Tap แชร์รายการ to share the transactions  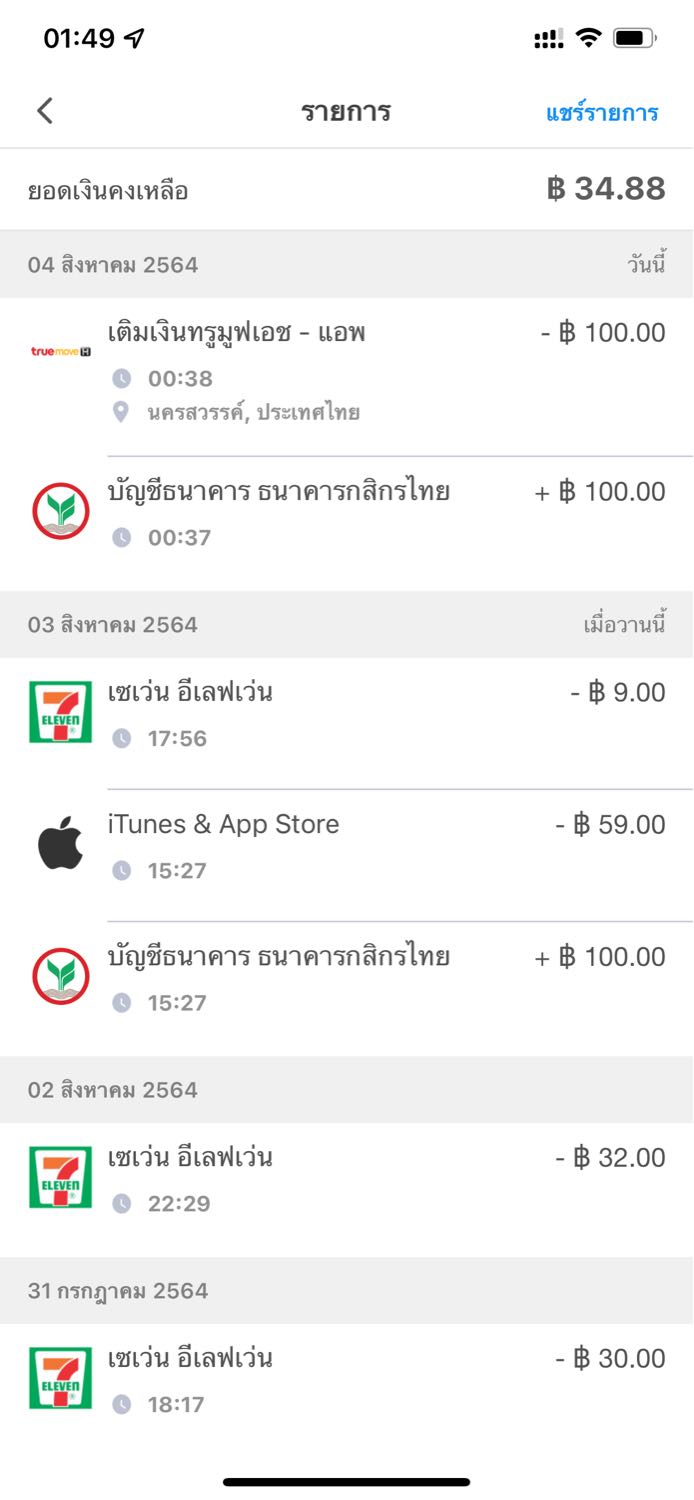(x=602, y=112)
